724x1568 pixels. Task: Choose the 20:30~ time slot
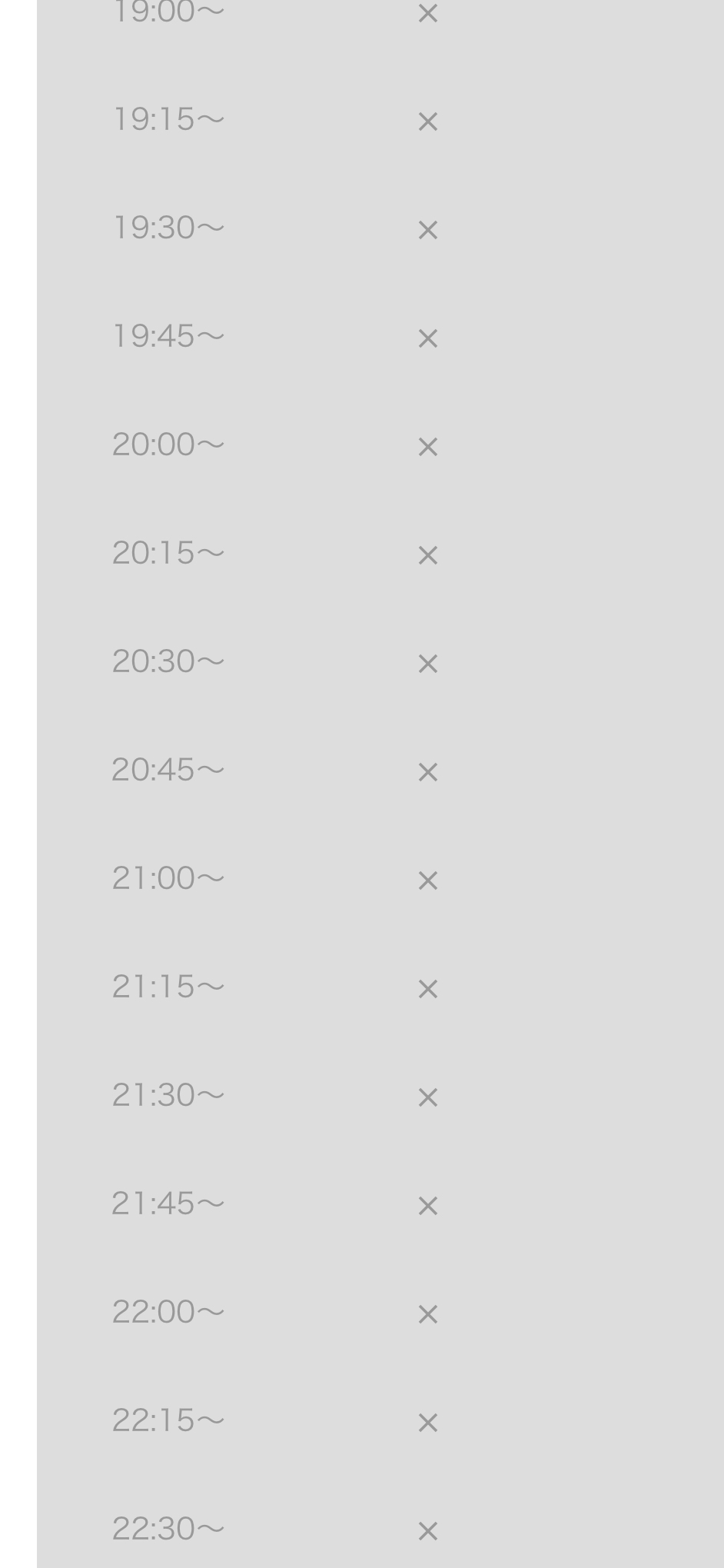380,662
